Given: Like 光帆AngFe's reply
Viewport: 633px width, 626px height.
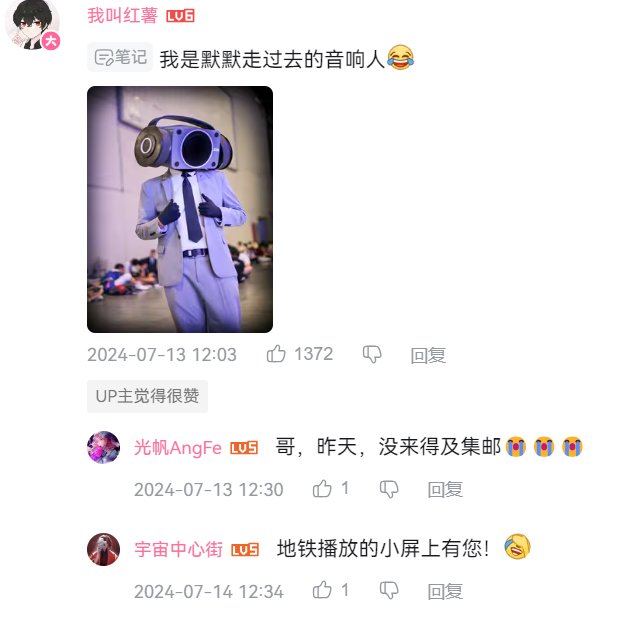Looking at the screenshot, I should [322, 489].
